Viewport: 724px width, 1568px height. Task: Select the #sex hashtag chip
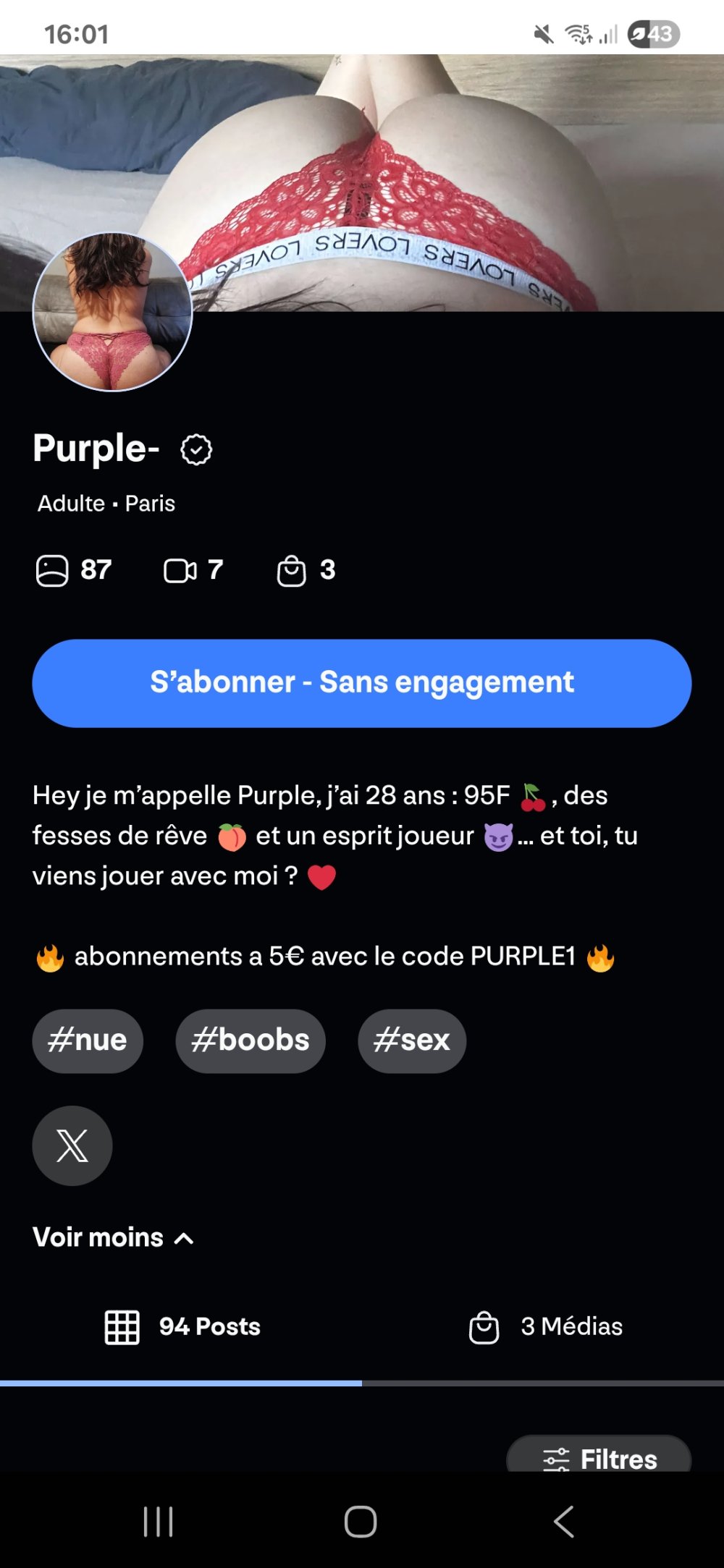click(x=411, y=1041)
